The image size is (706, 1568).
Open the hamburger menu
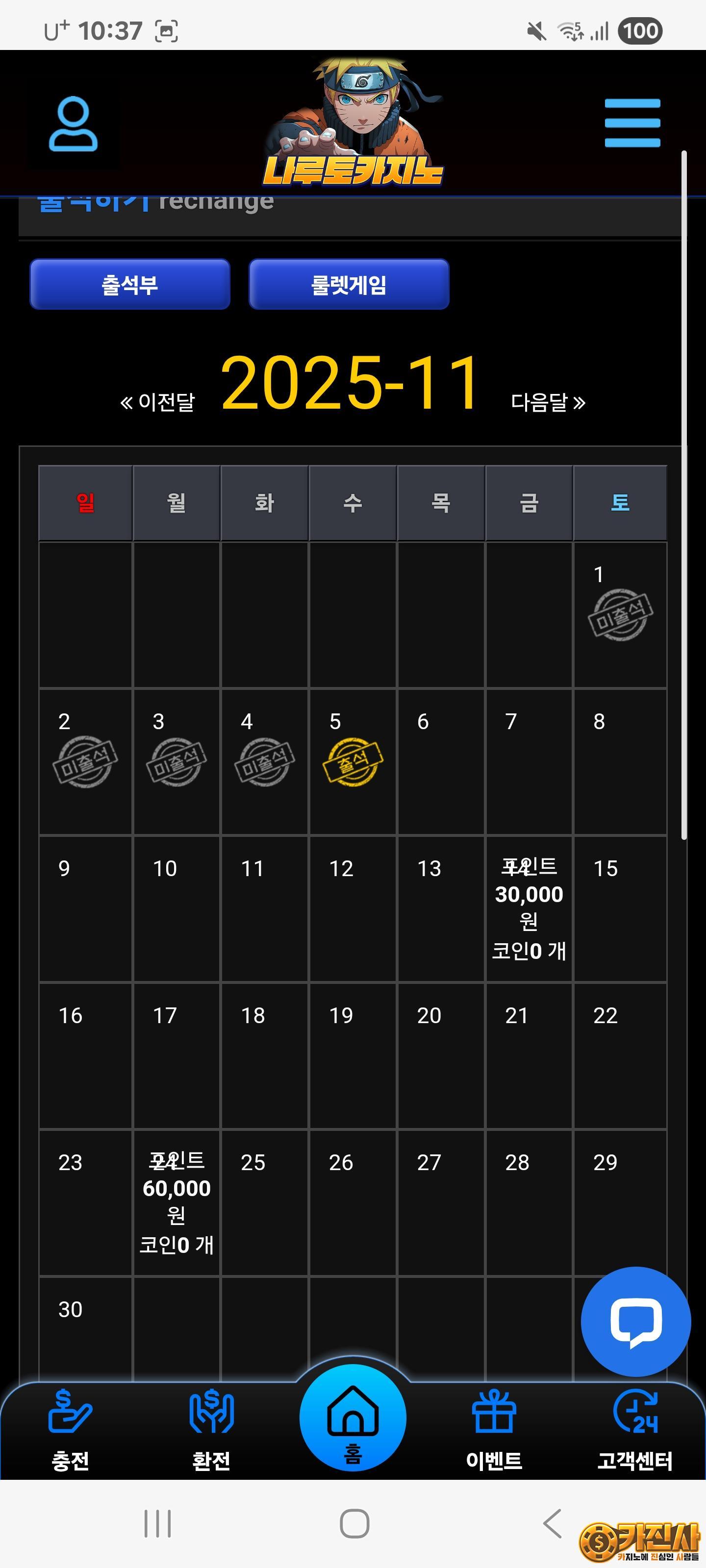(631, 123)
